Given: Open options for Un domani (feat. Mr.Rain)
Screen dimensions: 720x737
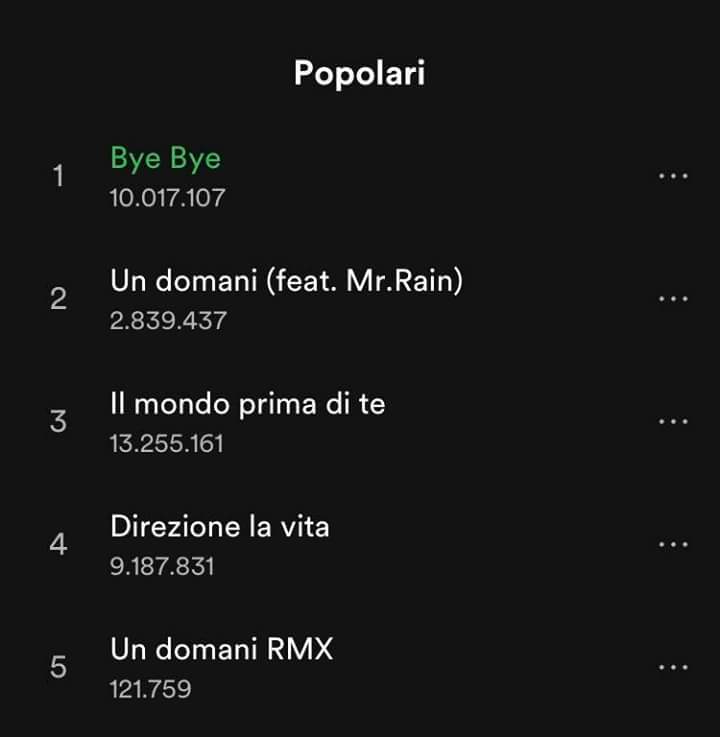Looking at the screenshot, I should coord(673,299).
